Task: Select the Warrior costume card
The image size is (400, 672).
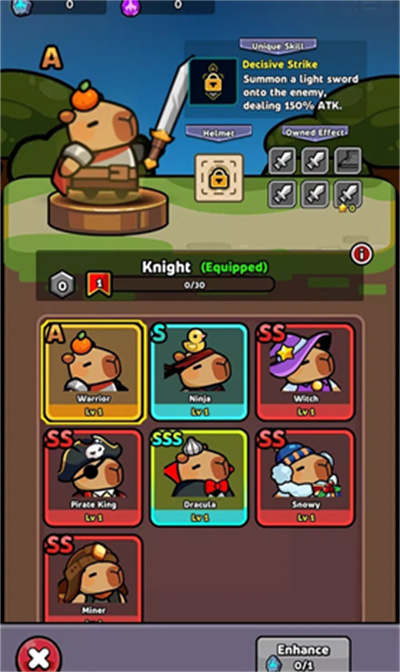Action: [x=93, y=372]
